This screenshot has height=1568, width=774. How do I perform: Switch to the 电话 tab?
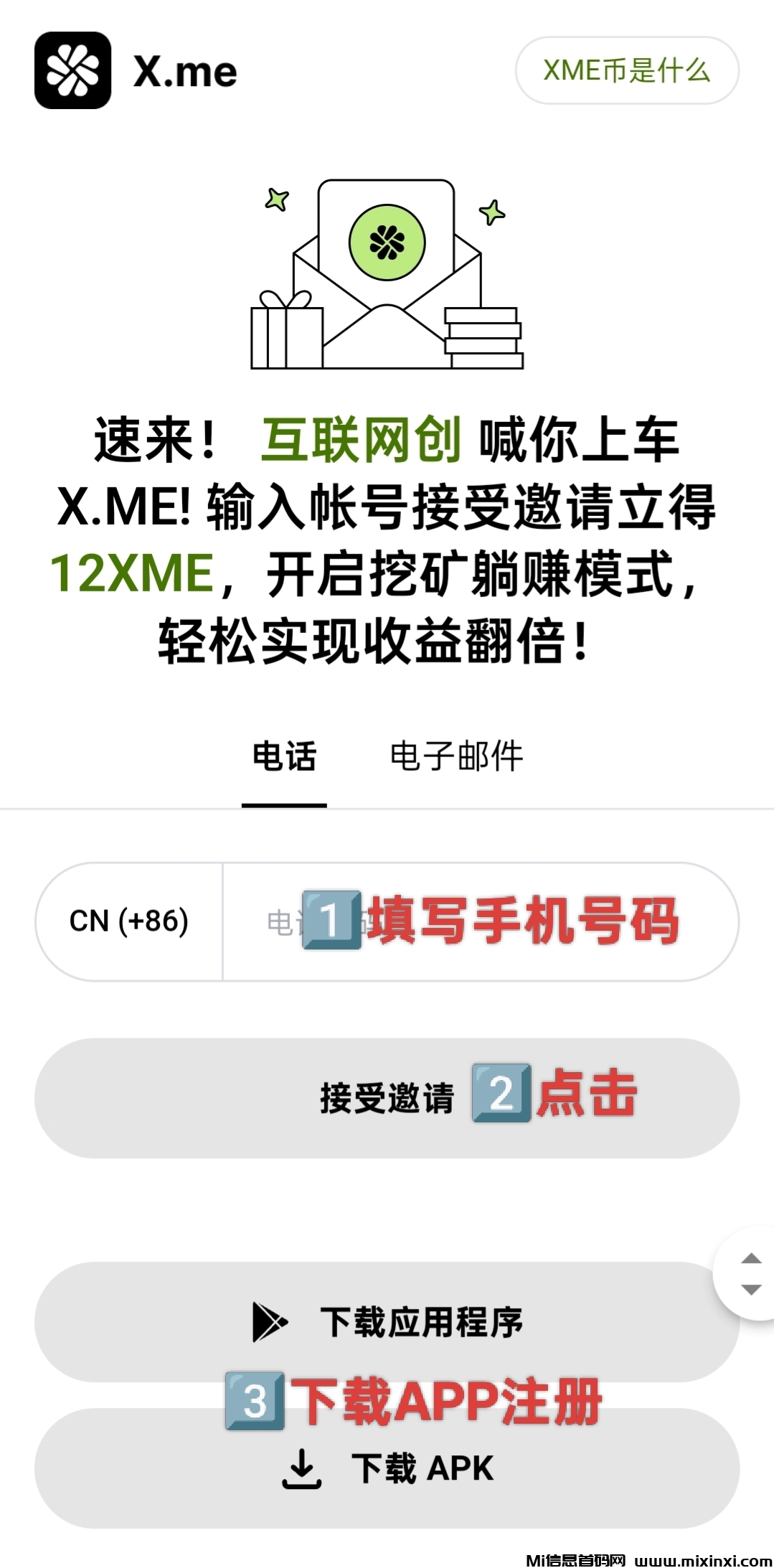284,756
